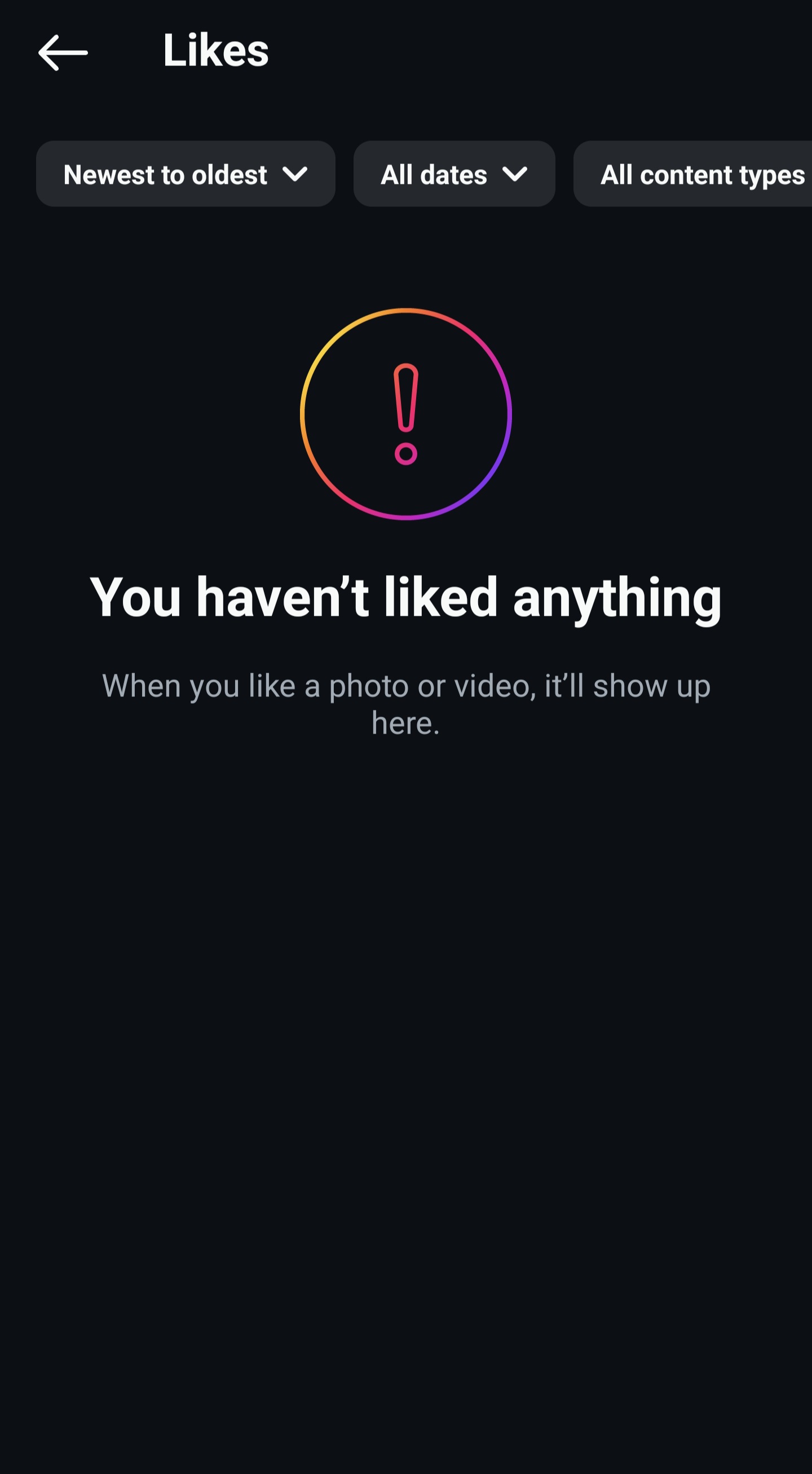This screenshot has height=1474, width=812.
Task: Expand the All dates filter
Action: coord(454,174)
